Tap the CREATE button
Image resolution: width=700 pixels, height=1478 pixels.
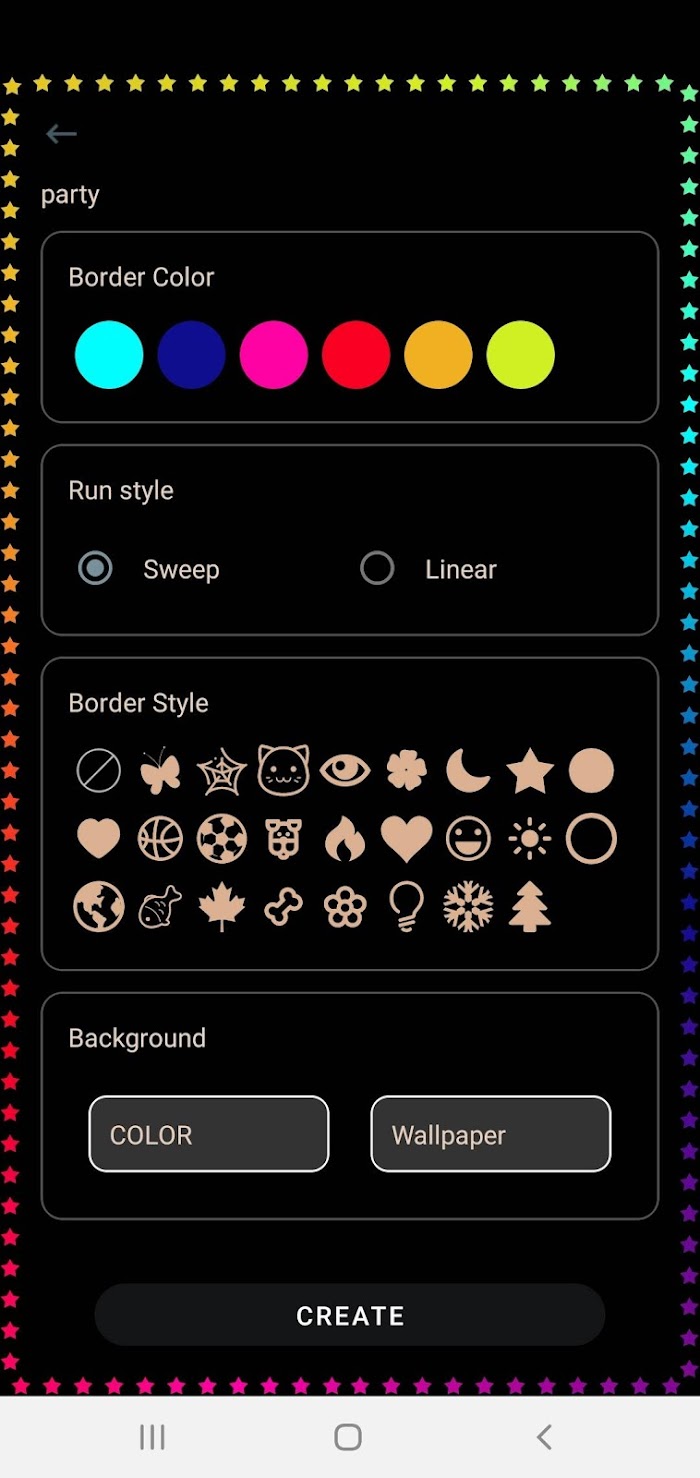(x=350, y=1315)
